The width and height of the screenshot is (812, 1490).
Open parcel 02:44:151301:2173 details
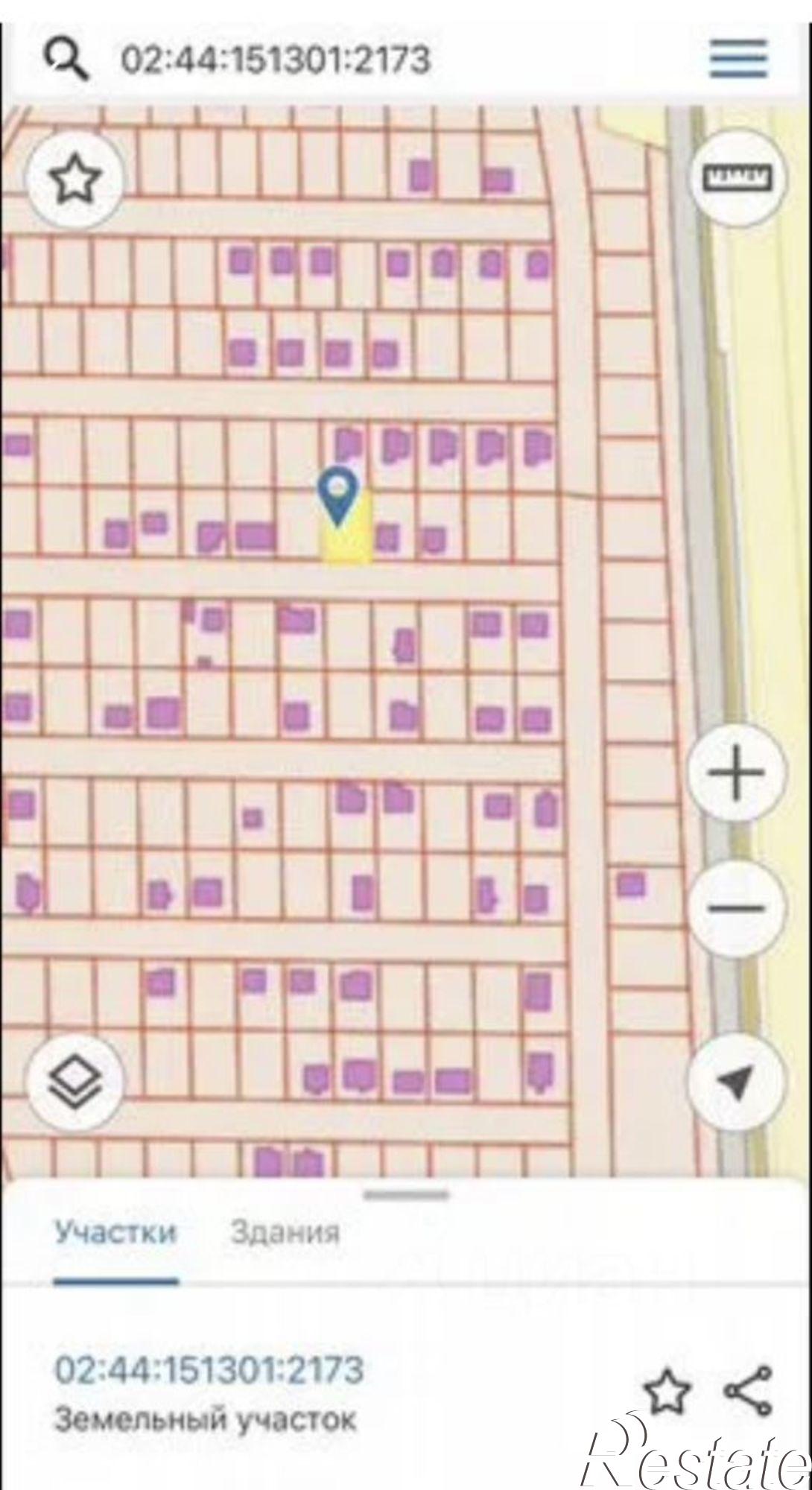209,1369
